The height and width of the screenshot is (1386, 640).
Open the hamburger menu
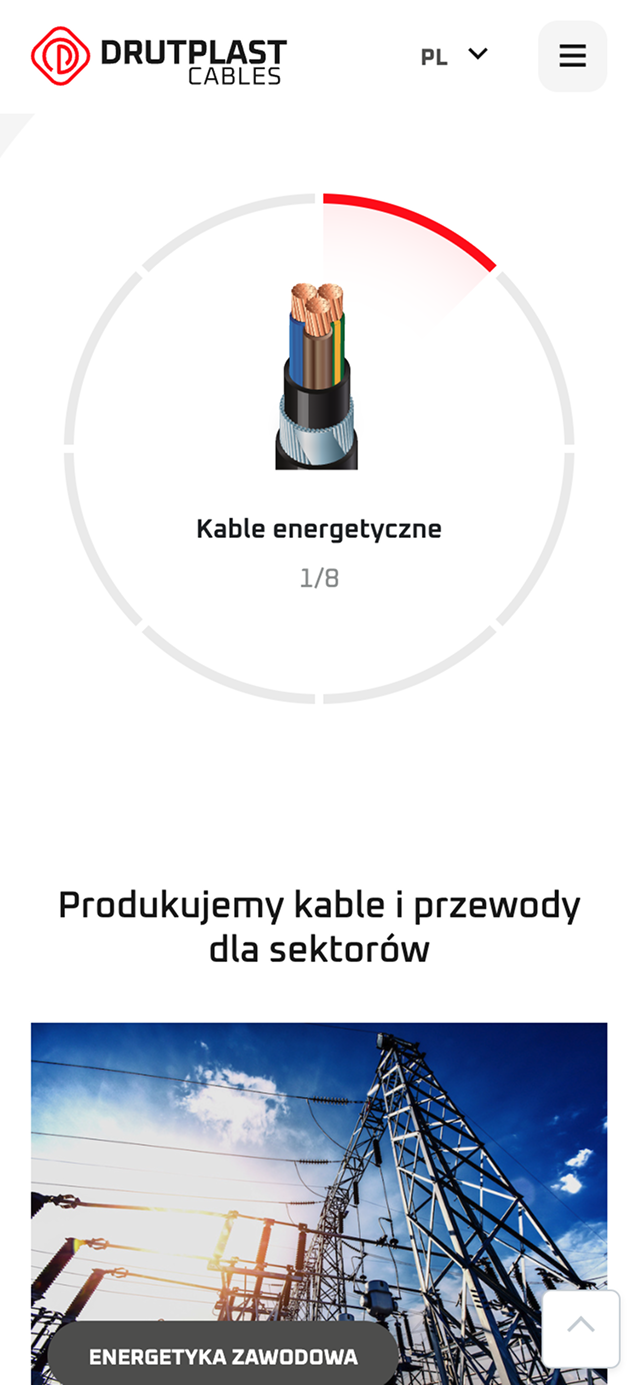click(572, 56)
